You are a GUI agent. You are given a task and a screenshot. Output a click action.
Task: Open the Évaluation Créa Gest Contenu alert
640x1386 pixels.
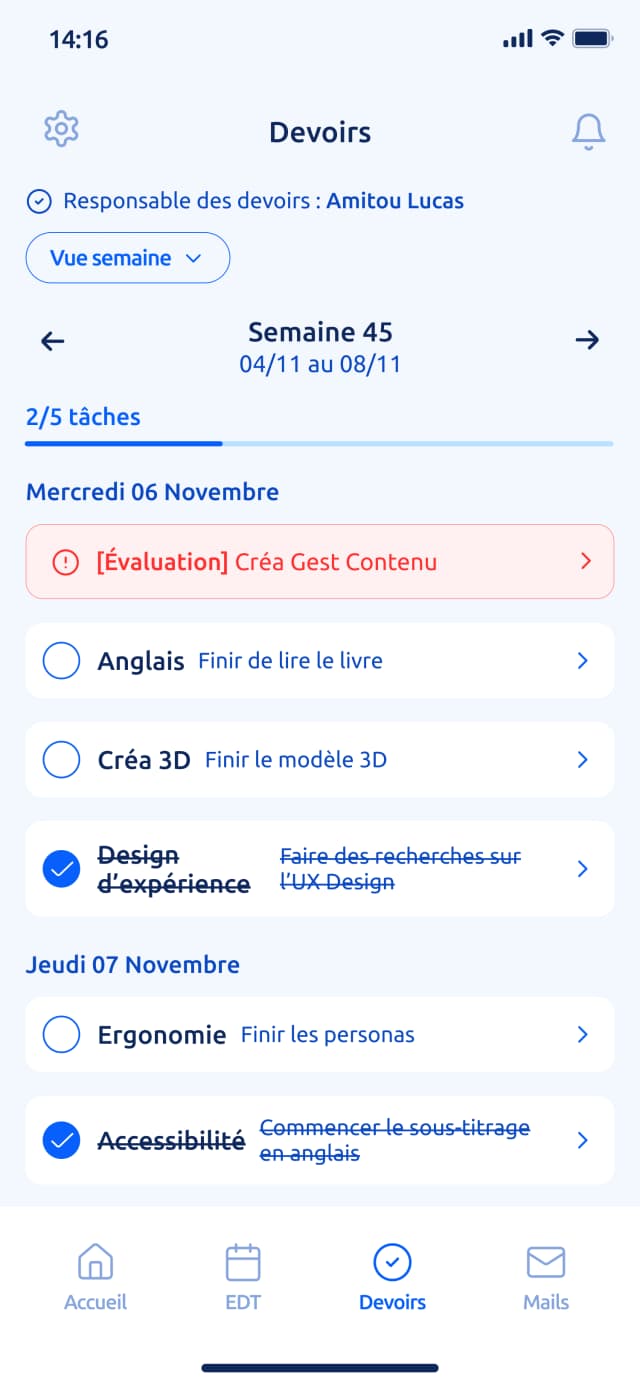pyautogui.click(x=319, y=562)
